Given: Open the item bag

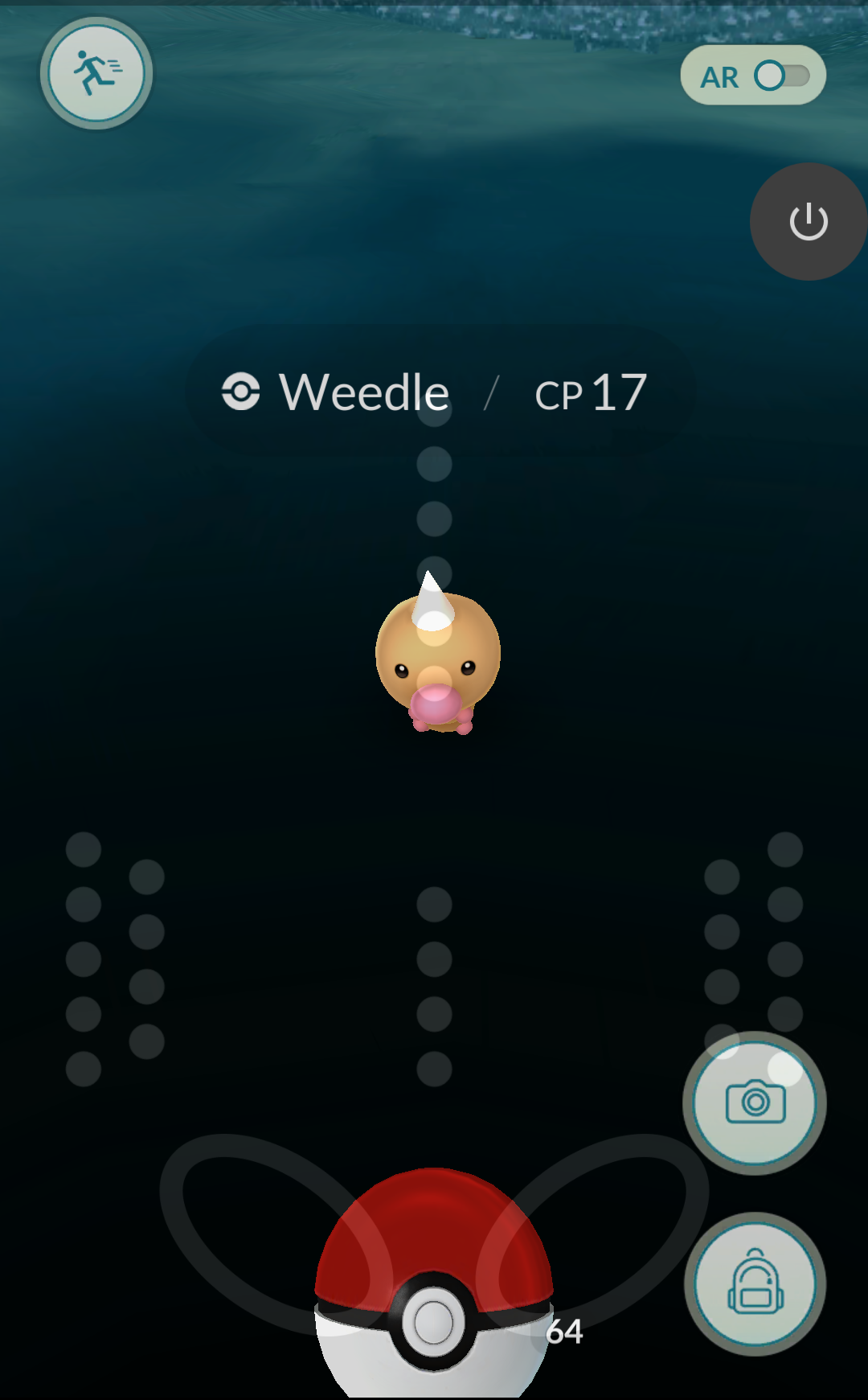Looking at the screenshot, I should 754,1283.
